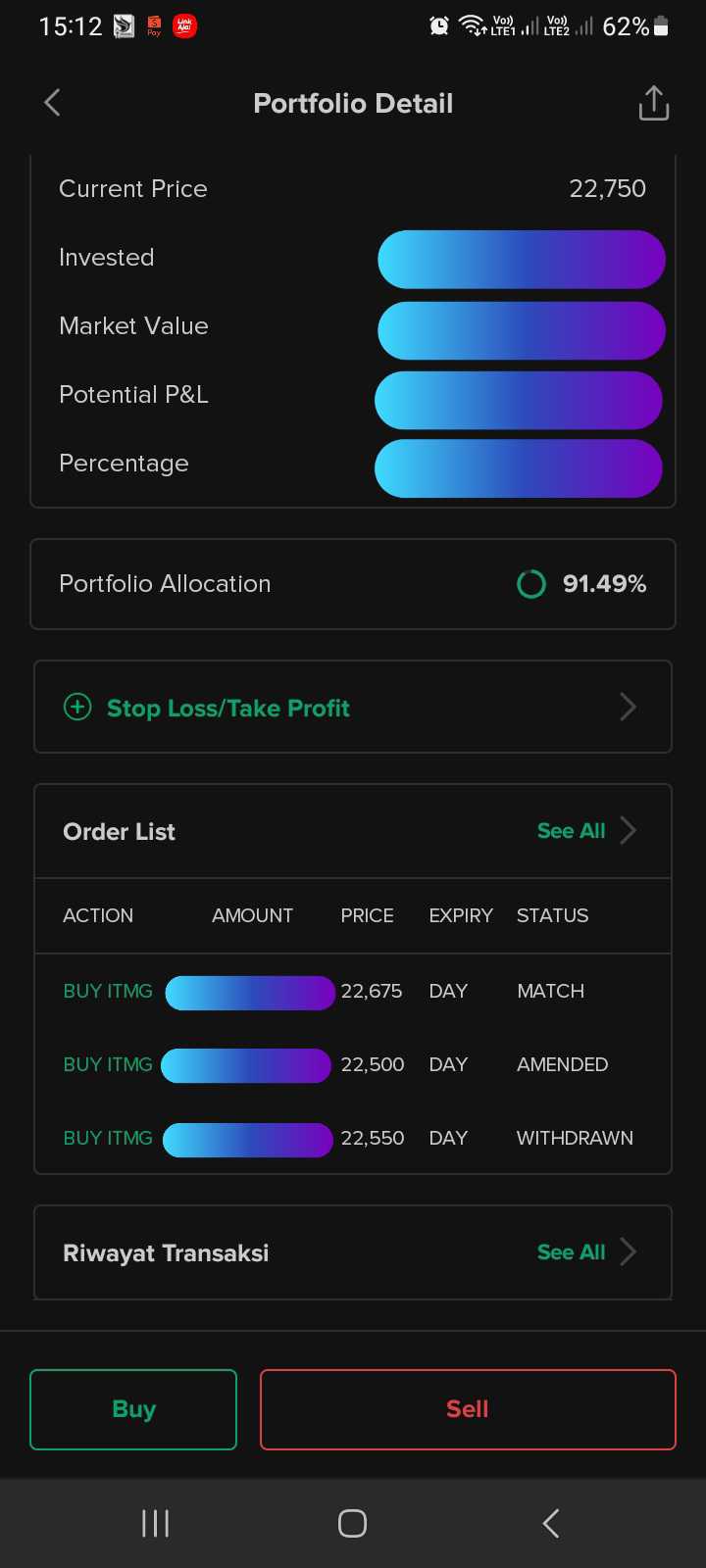Image resolution: width=706 pixels, height=1568 pixels.
Task: See all in Order List
Action: (586, 831)
